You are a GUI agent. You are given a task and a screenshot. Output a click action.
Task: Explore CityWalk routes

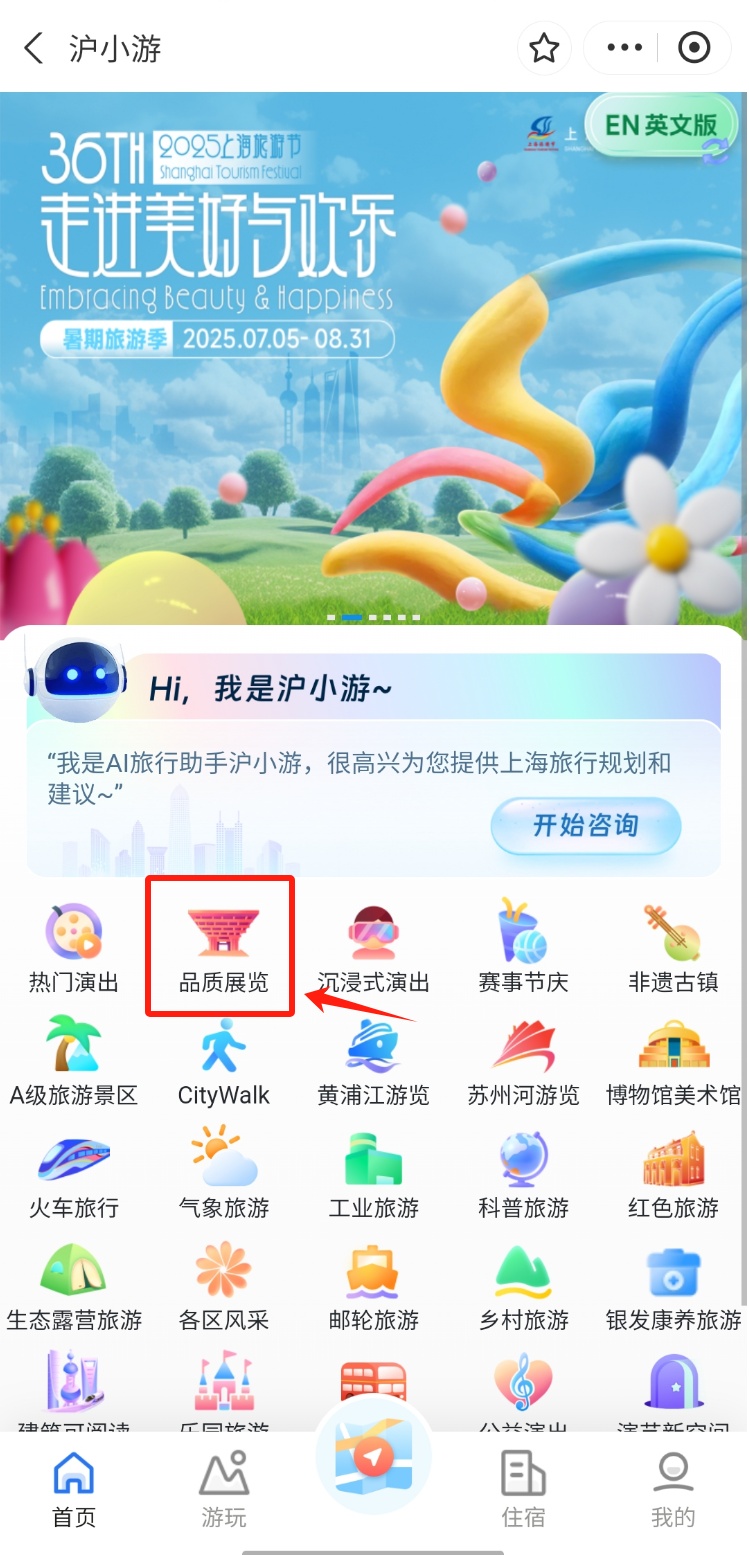click(x=223, y=1060)
